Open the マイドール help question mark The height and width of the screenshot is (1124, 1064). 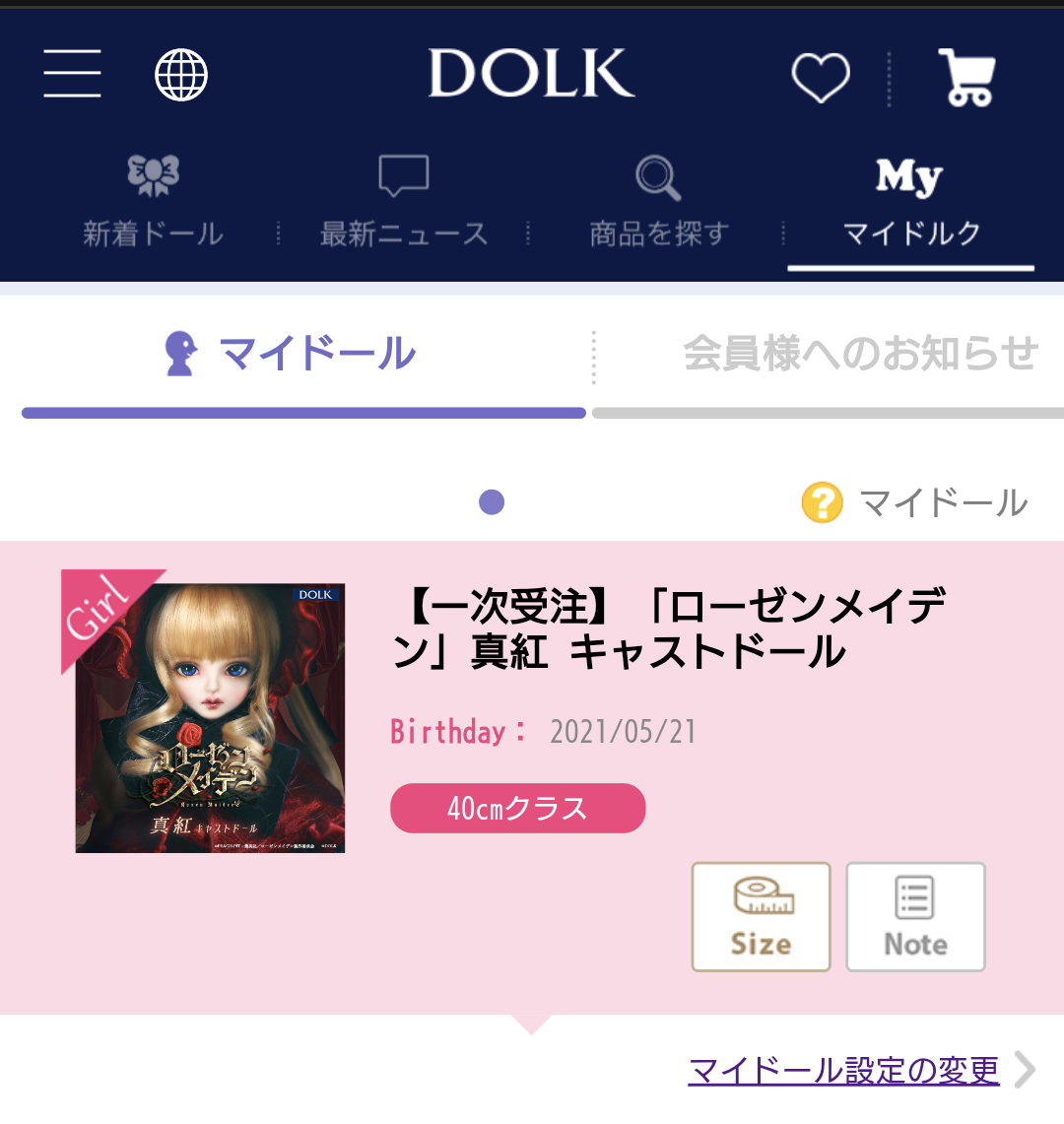(822, 502)
